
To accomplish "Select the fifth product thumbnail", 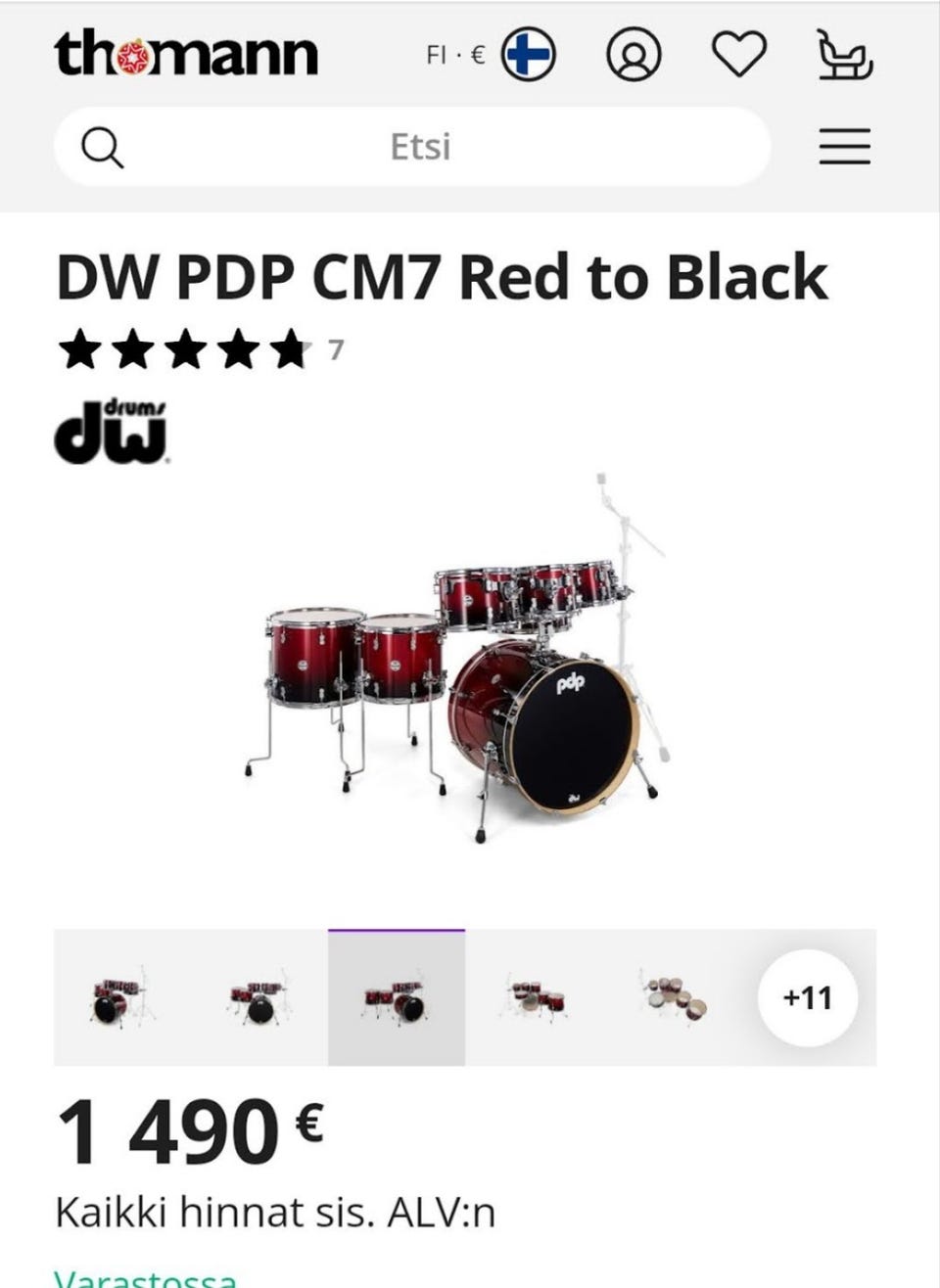I will pos(671,998).
